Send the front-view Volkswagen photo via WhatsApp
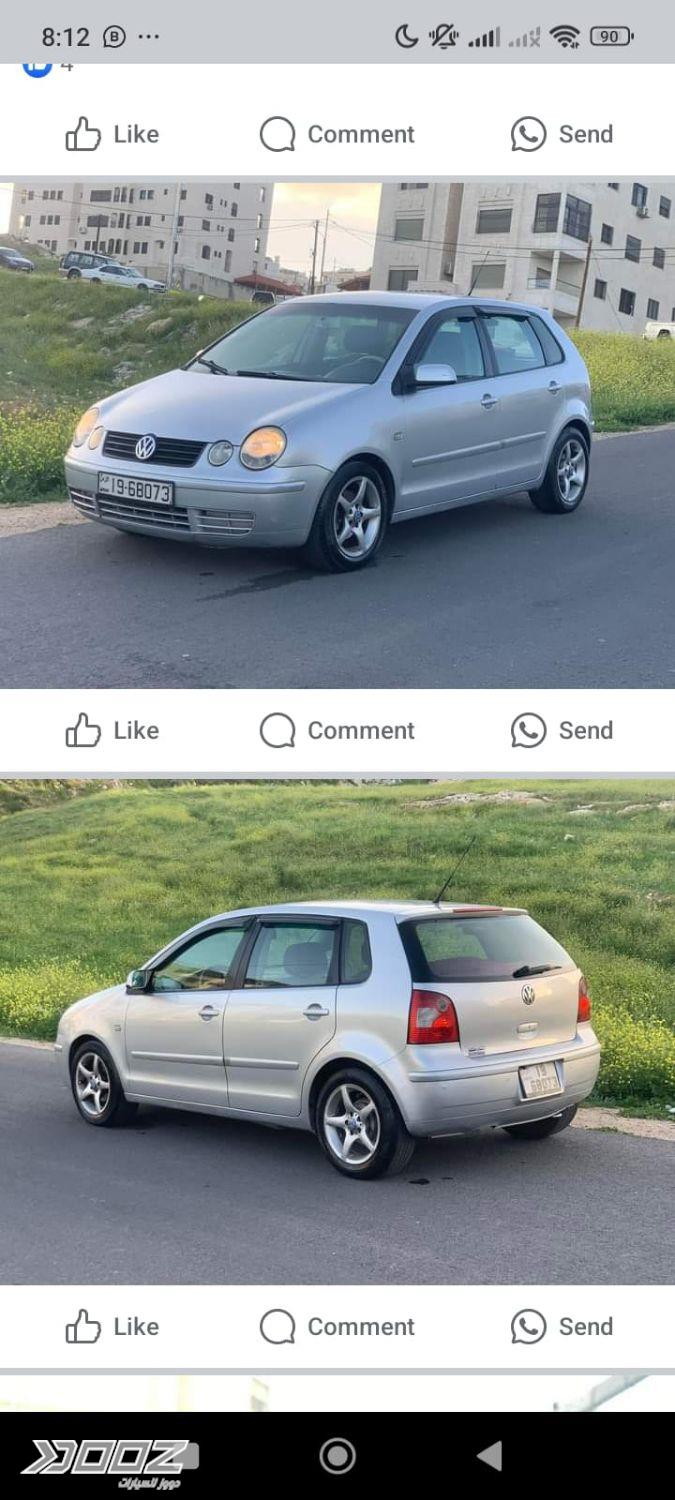675x1500 pixels. [x=562, y=731]
